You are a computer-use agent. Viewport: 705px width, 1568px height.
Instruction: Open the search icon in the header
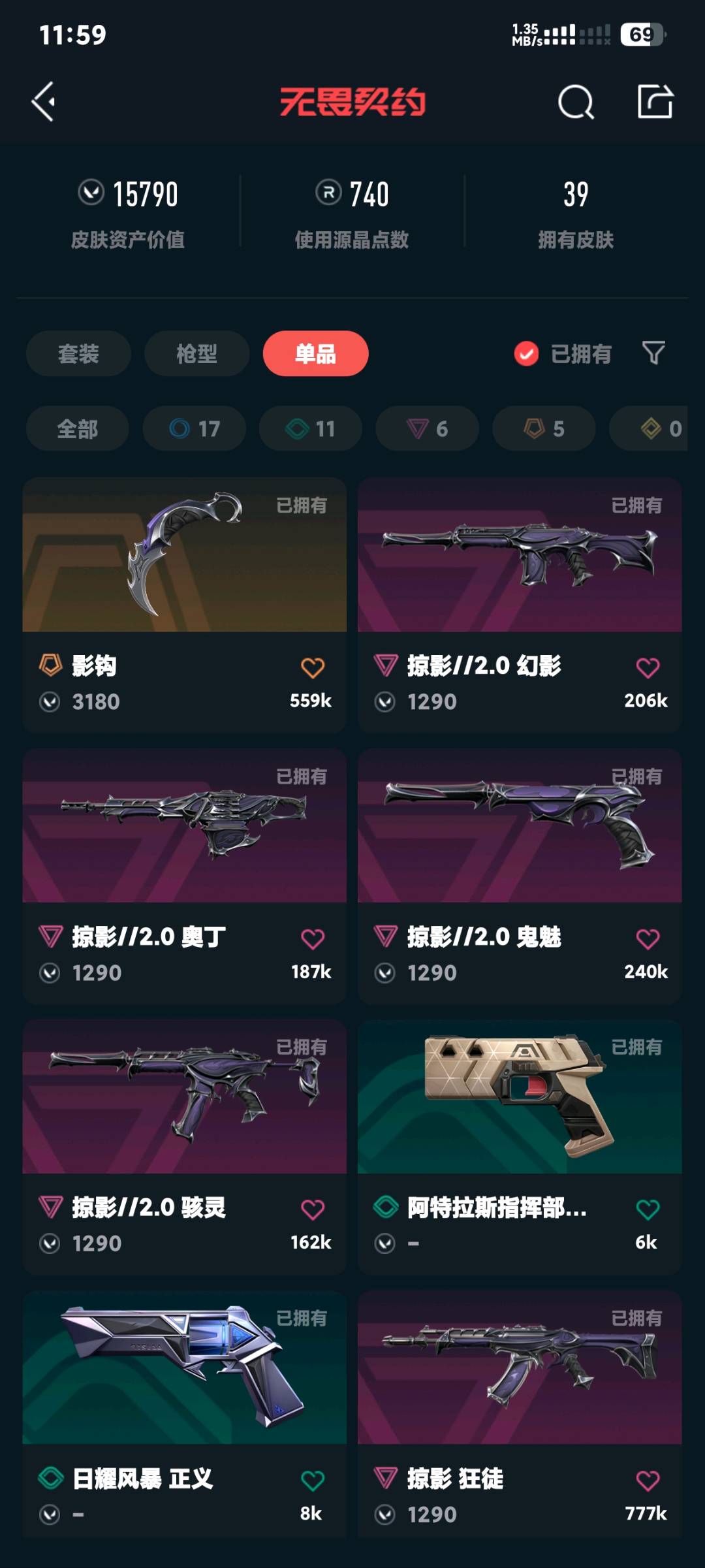tap(576, 102)
